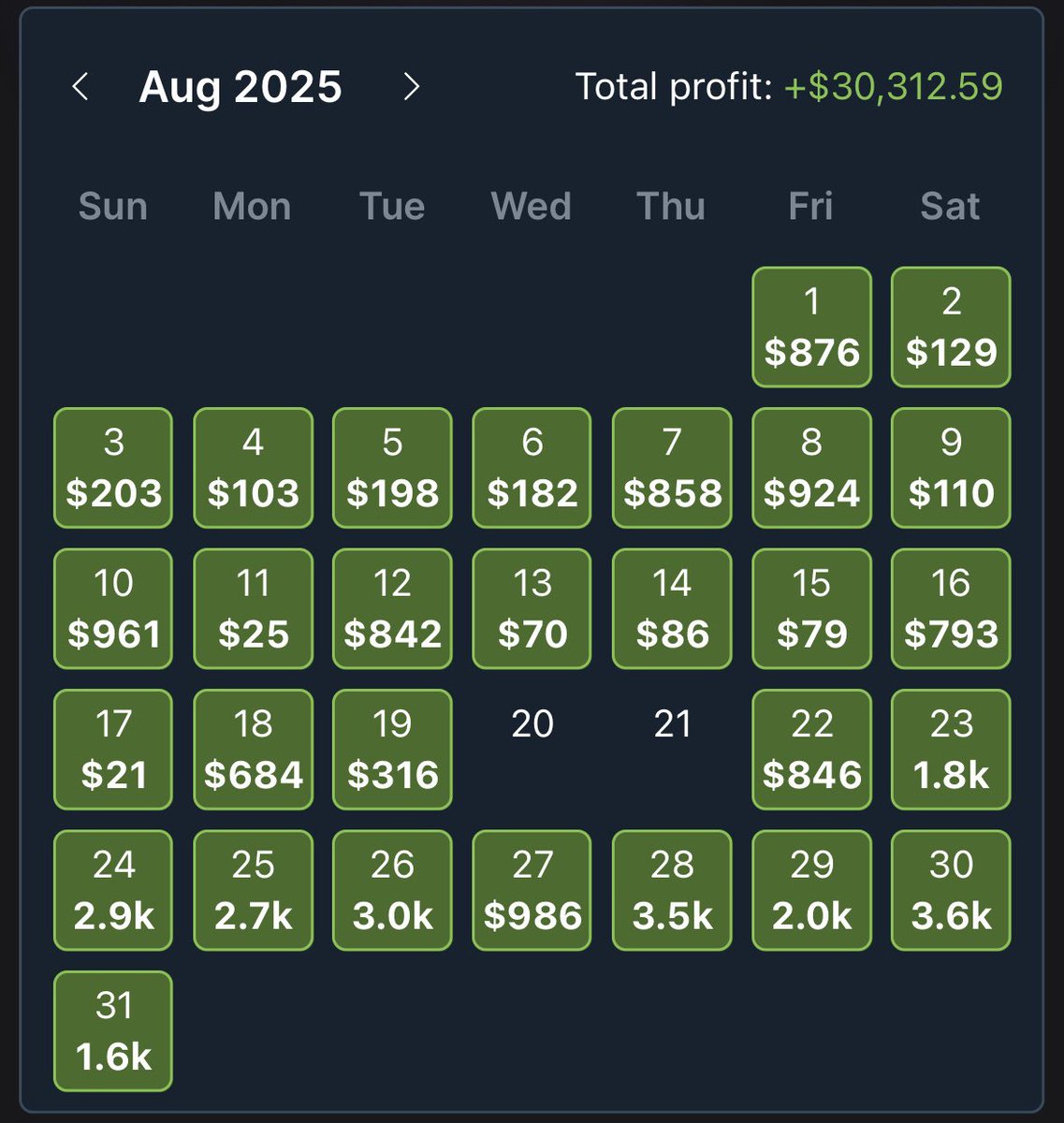View August 31 showing 1.6k
The width and height of the screenshot is (1064, 1123).
pyautogui.click(x=113, y=1031)
